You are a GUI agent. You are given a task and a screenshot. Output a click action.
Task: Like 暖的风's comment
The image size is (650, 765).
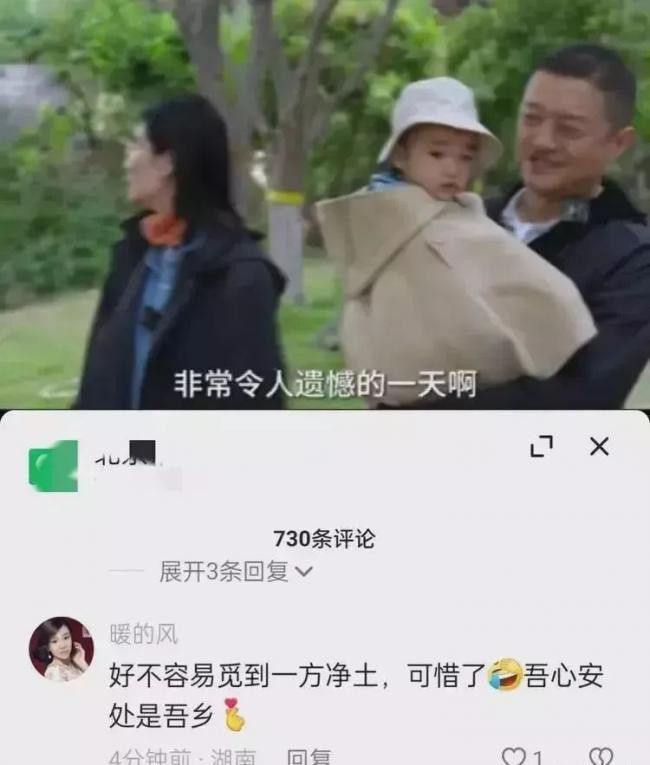515,756
